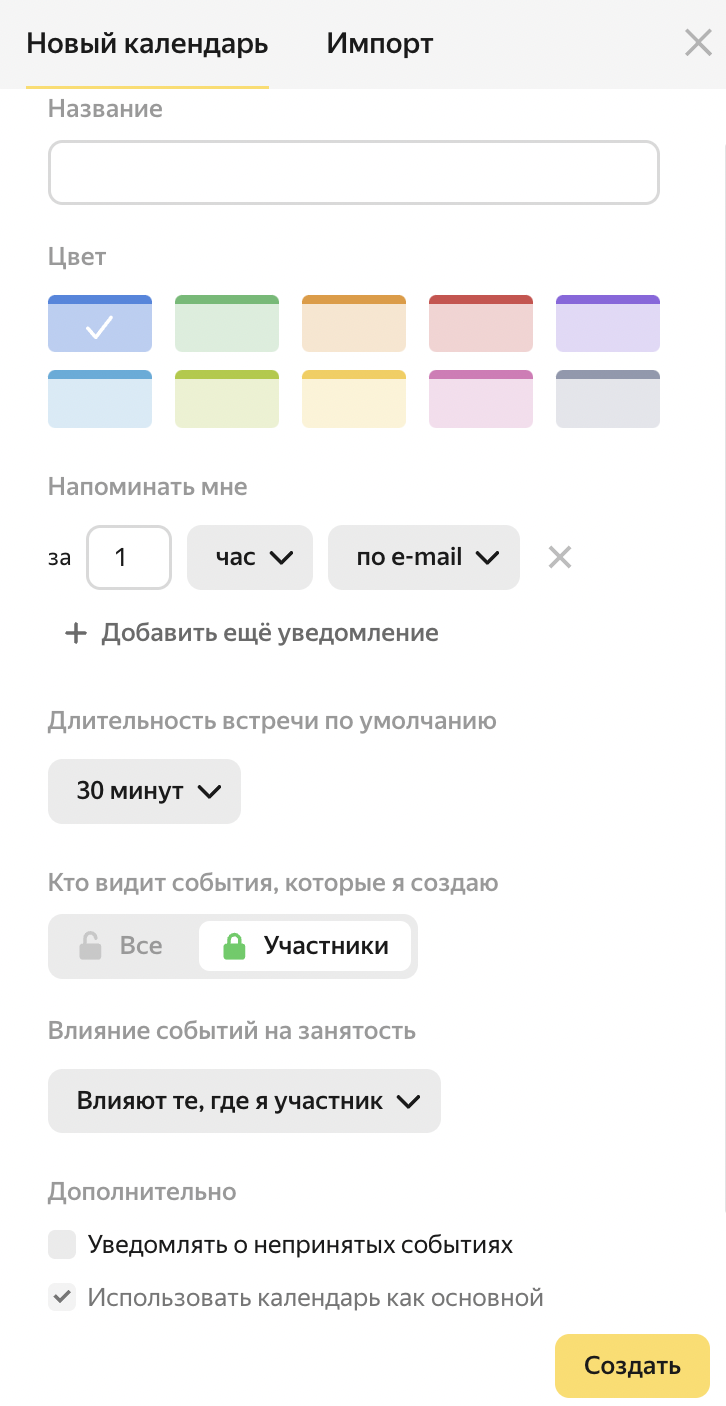
Task: Open the Влияют те, где я участник dropdown
Action: click(244, 1101)
